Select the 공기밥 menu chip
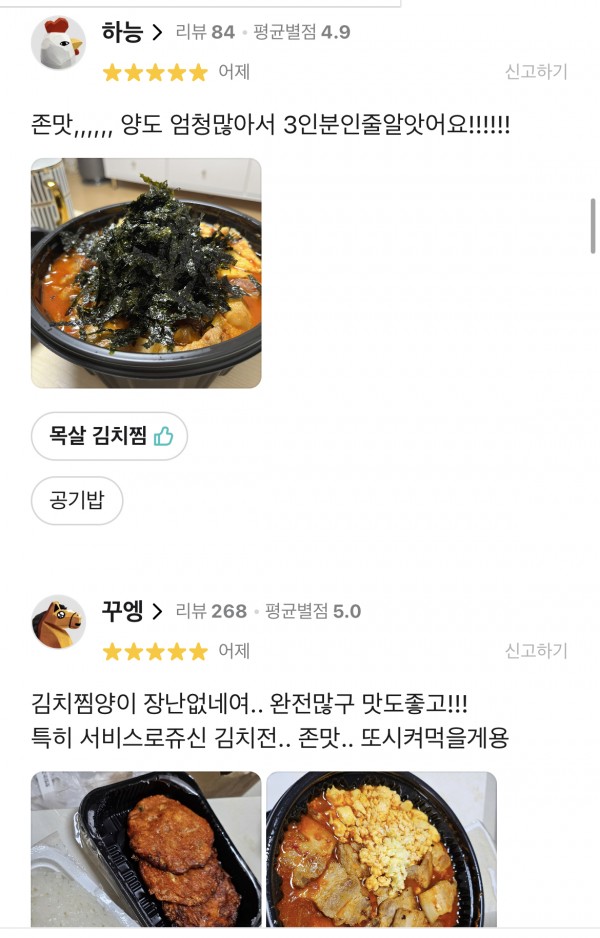Image resolution: width=600 pixels, height=938 pixels. coord(77,501)
